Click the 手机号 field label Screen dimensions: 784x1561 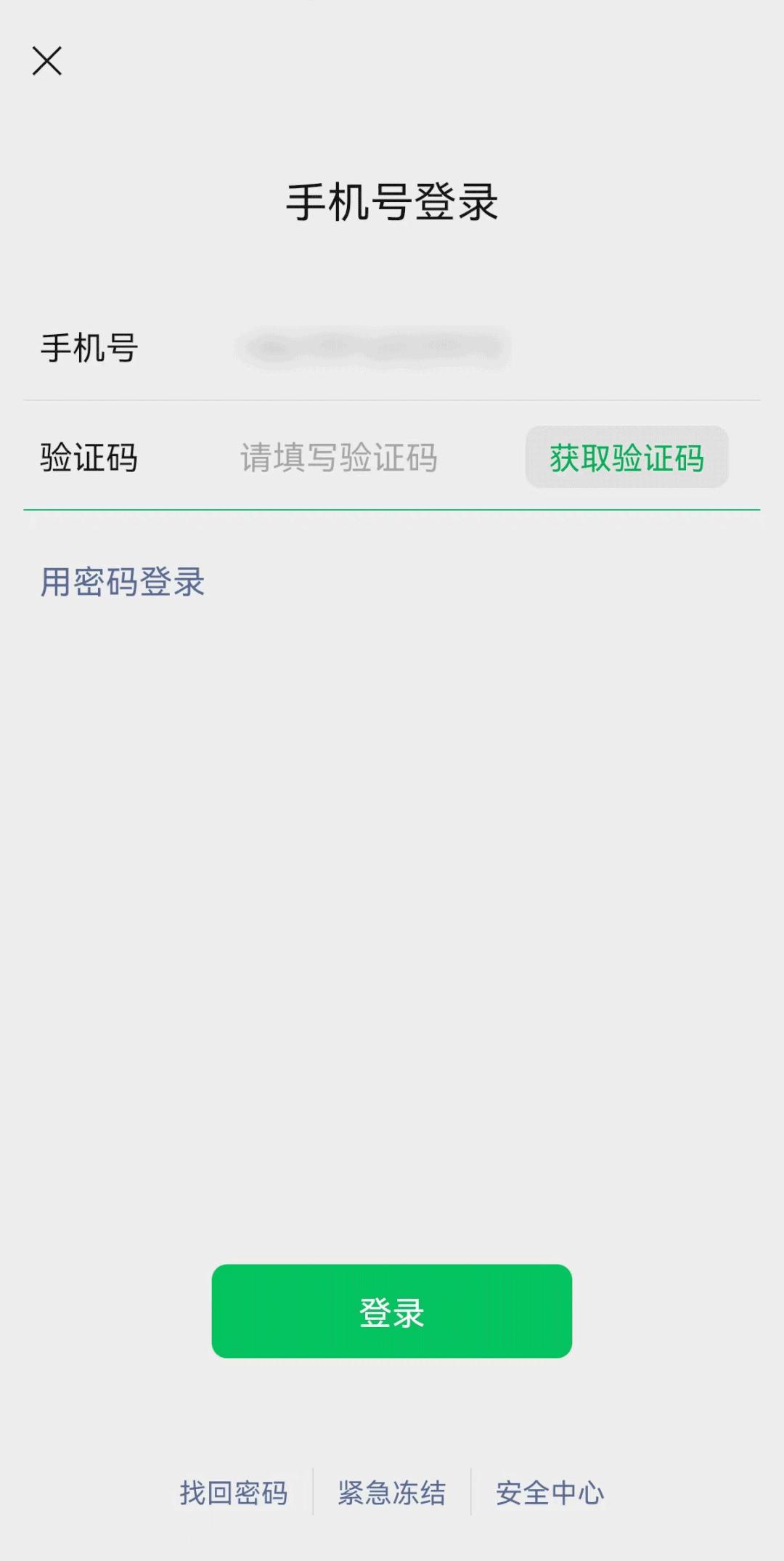(x=89, y=347)
